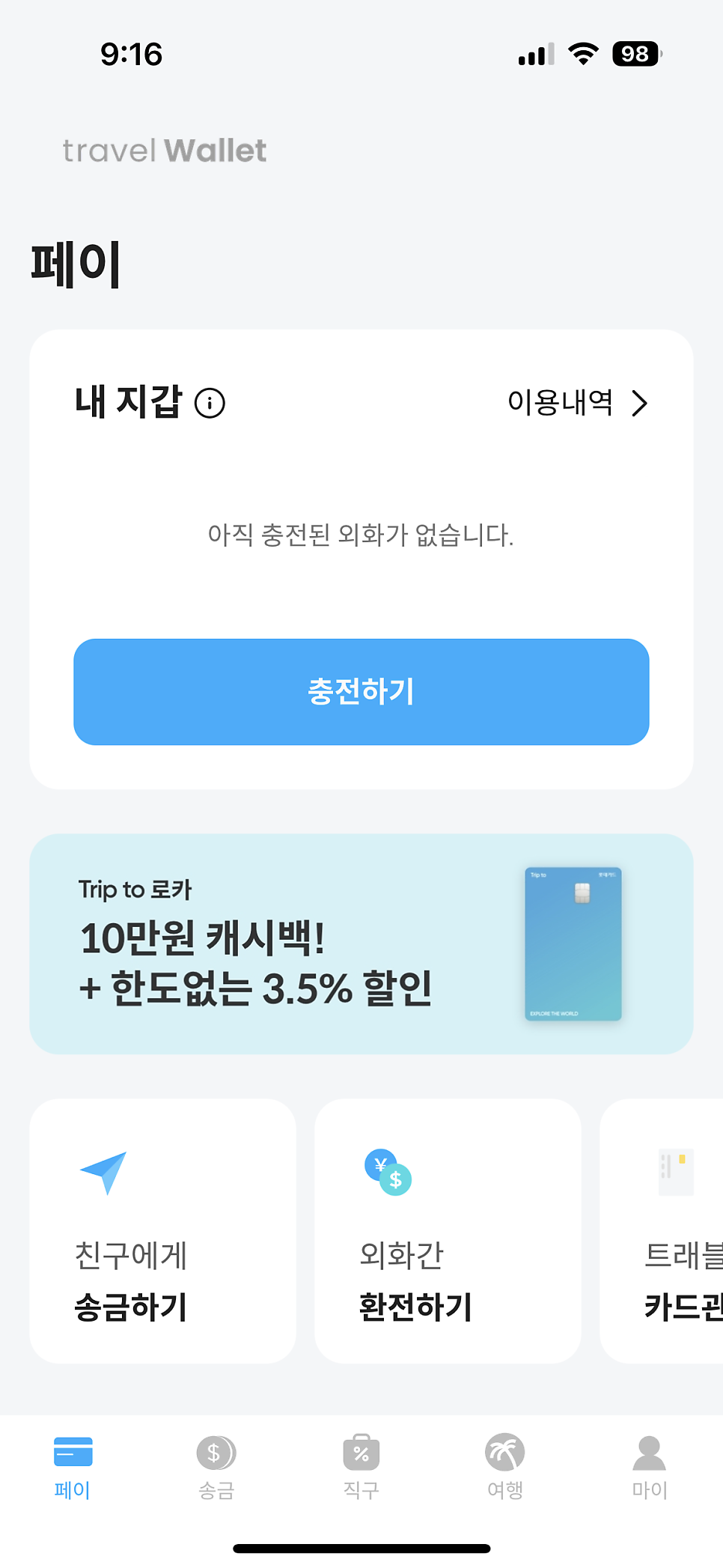723x1568 pixels.
Task: Switch to the 직구 tab
Action: click(361, 1468)
